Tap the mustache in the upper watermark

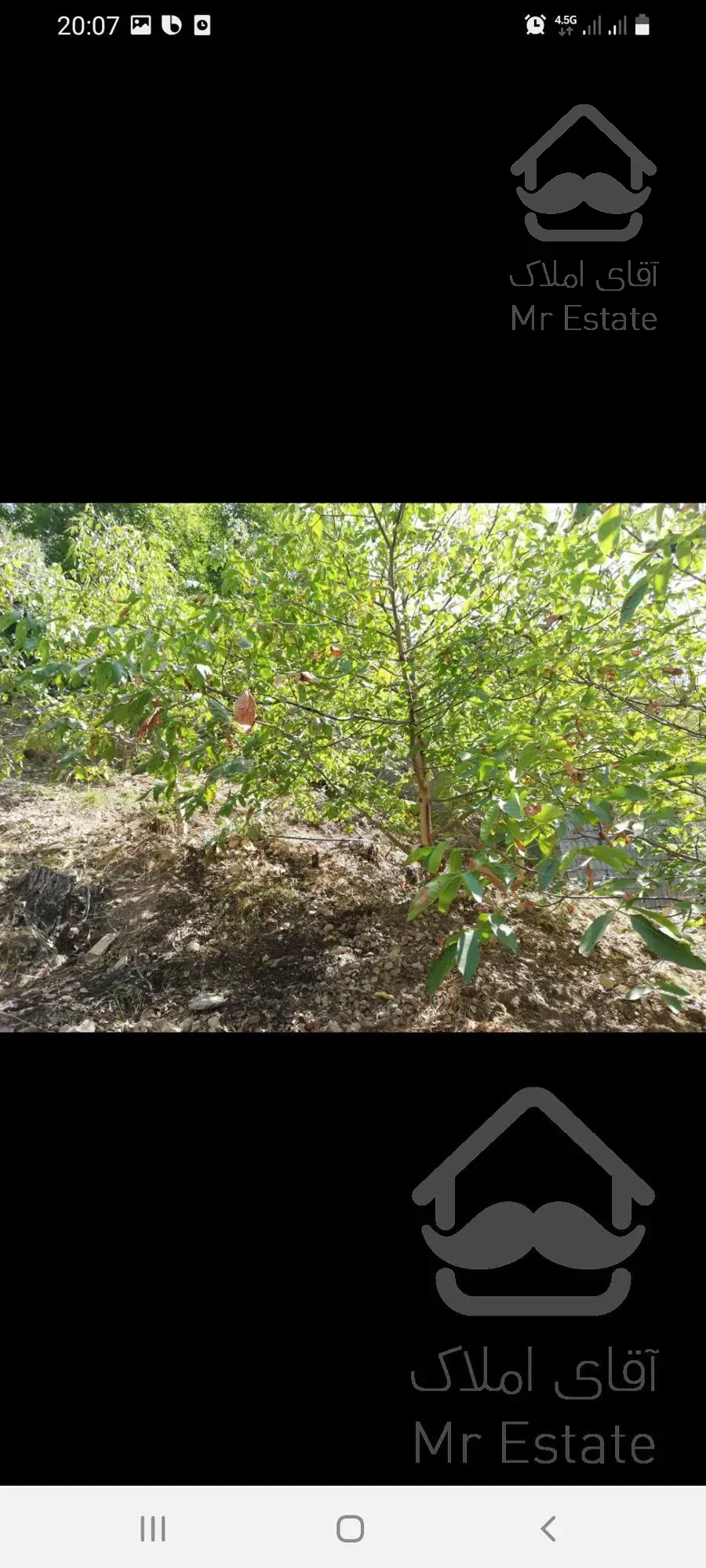coord(582,192)
